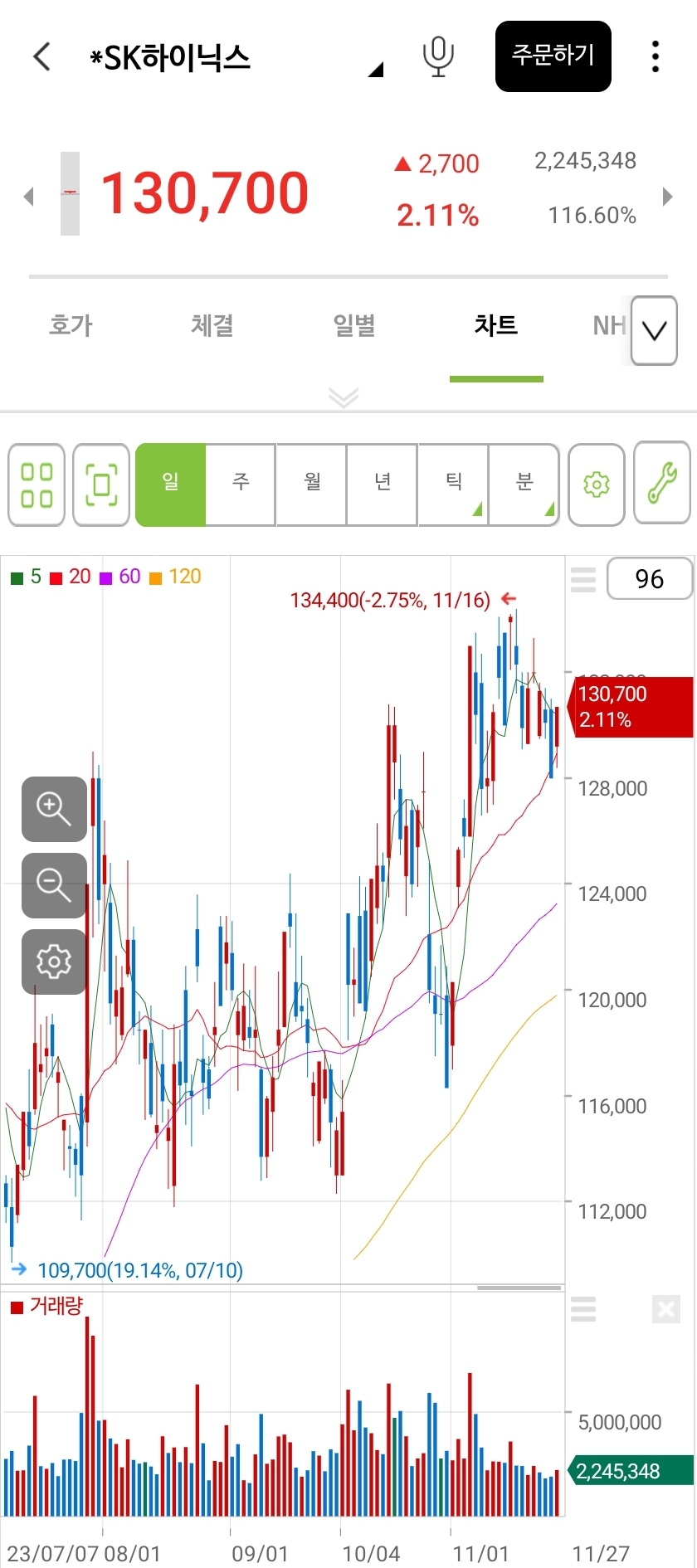The image size is (697, 1568).
Task: Switch to the 호가 tab
Action: [71, 325]
